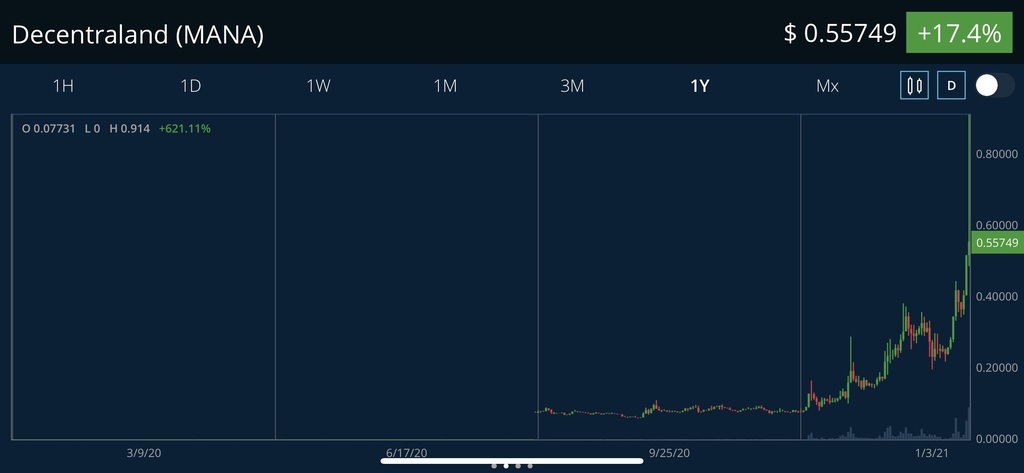Select the 1H time range
The image size is (1024, 473).
tap(63, 86)
